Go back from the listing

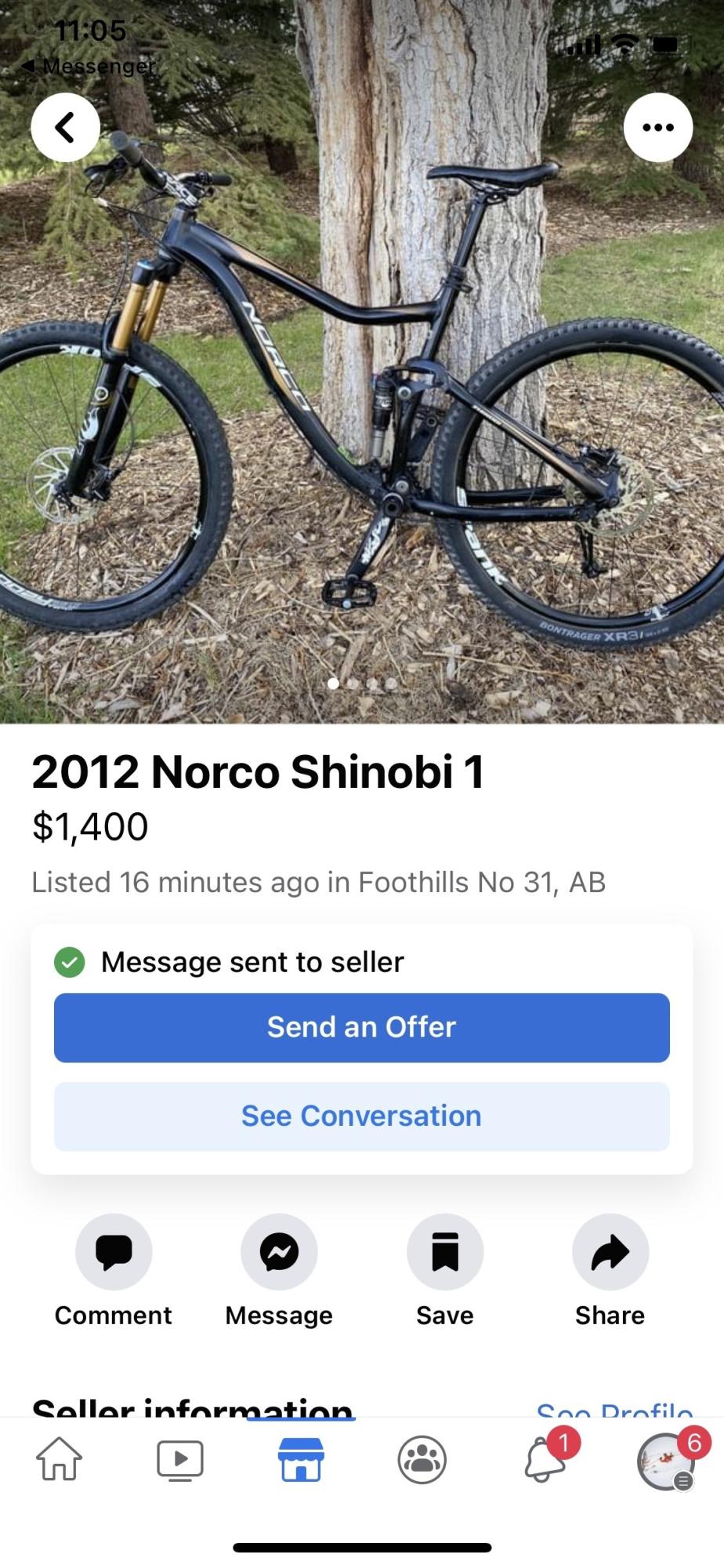tap(65, 127)
